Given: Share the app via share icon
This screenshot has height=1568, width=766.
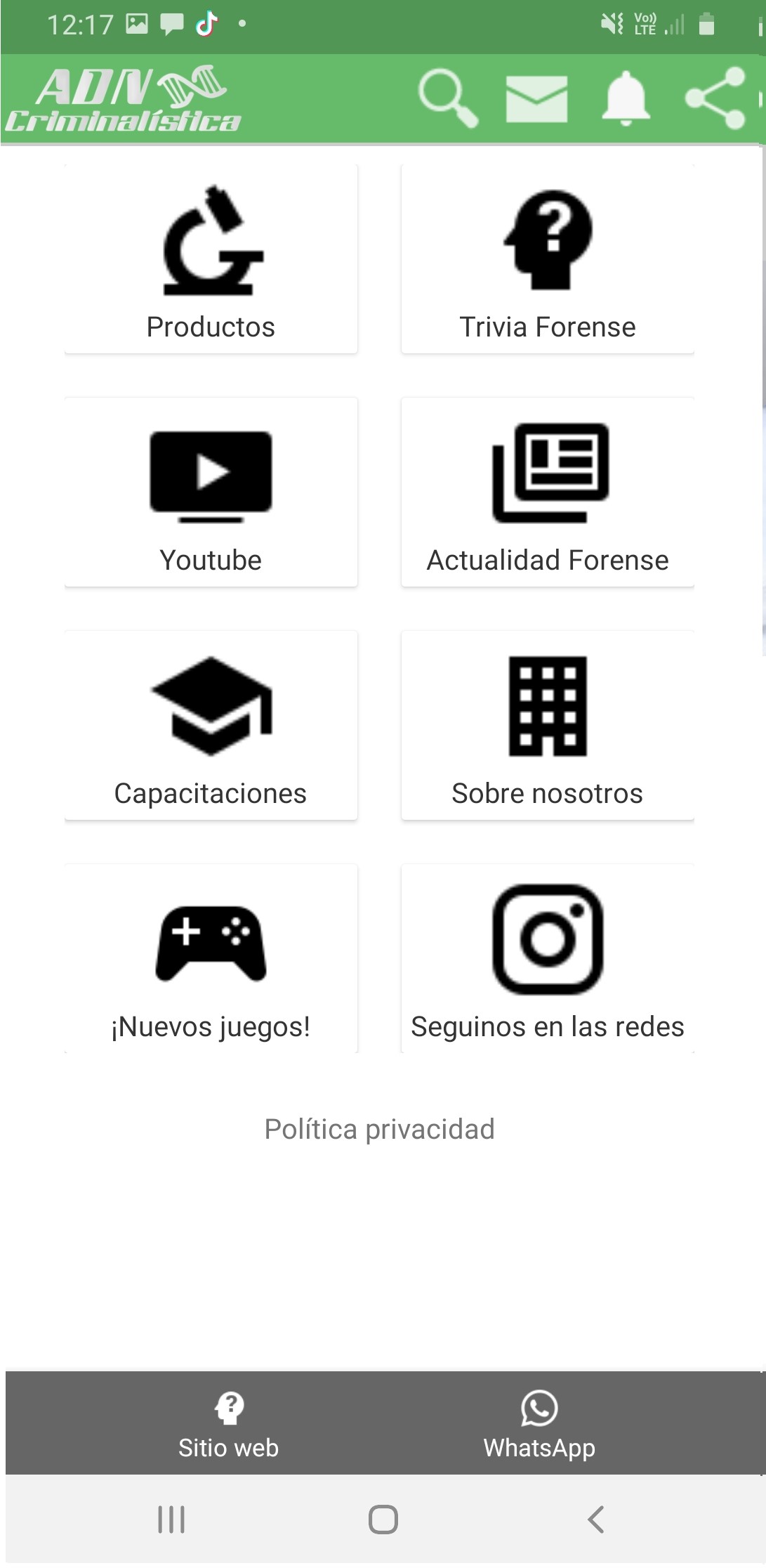Looking at the screenshot, I should [x=715, y=98].
